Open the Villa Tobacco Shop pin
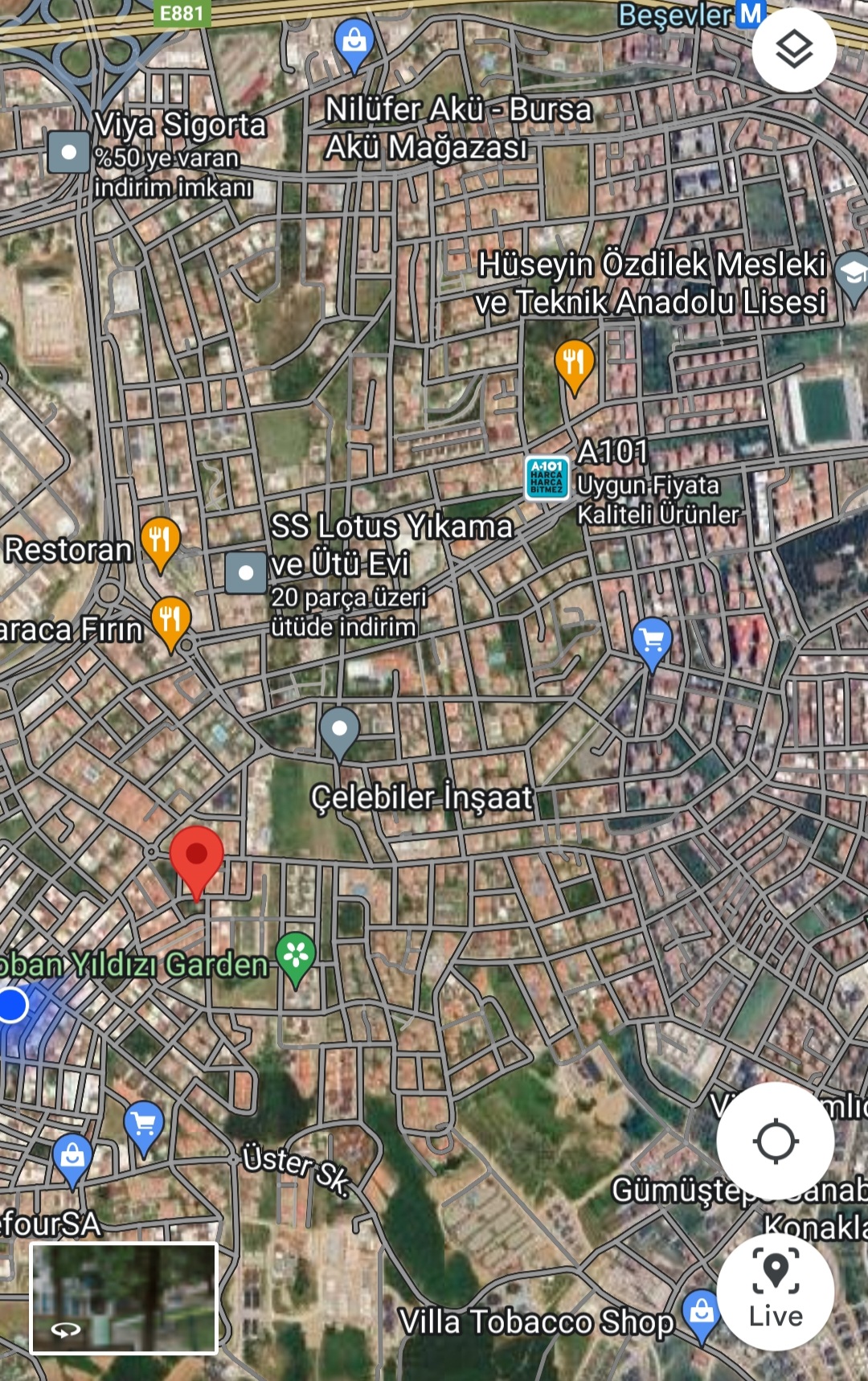Screen dimensions: 868x1381 click(x=702, y=1312)
